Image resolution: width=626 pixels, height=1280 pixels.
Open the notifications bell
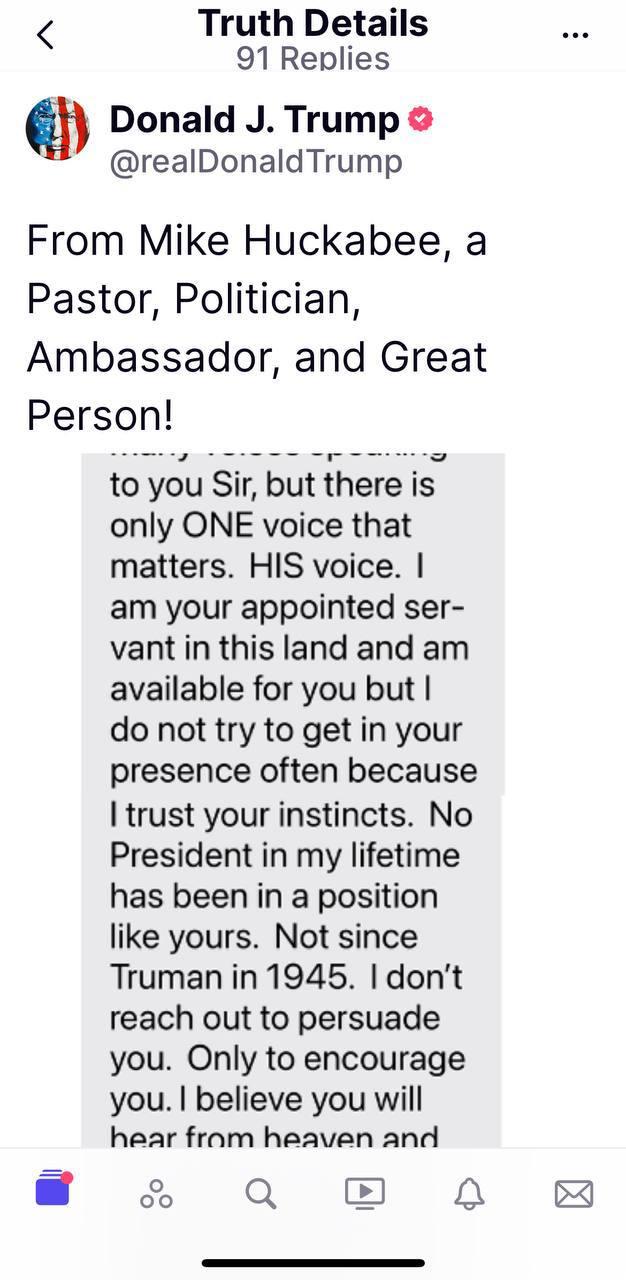tap(469, 1193)
